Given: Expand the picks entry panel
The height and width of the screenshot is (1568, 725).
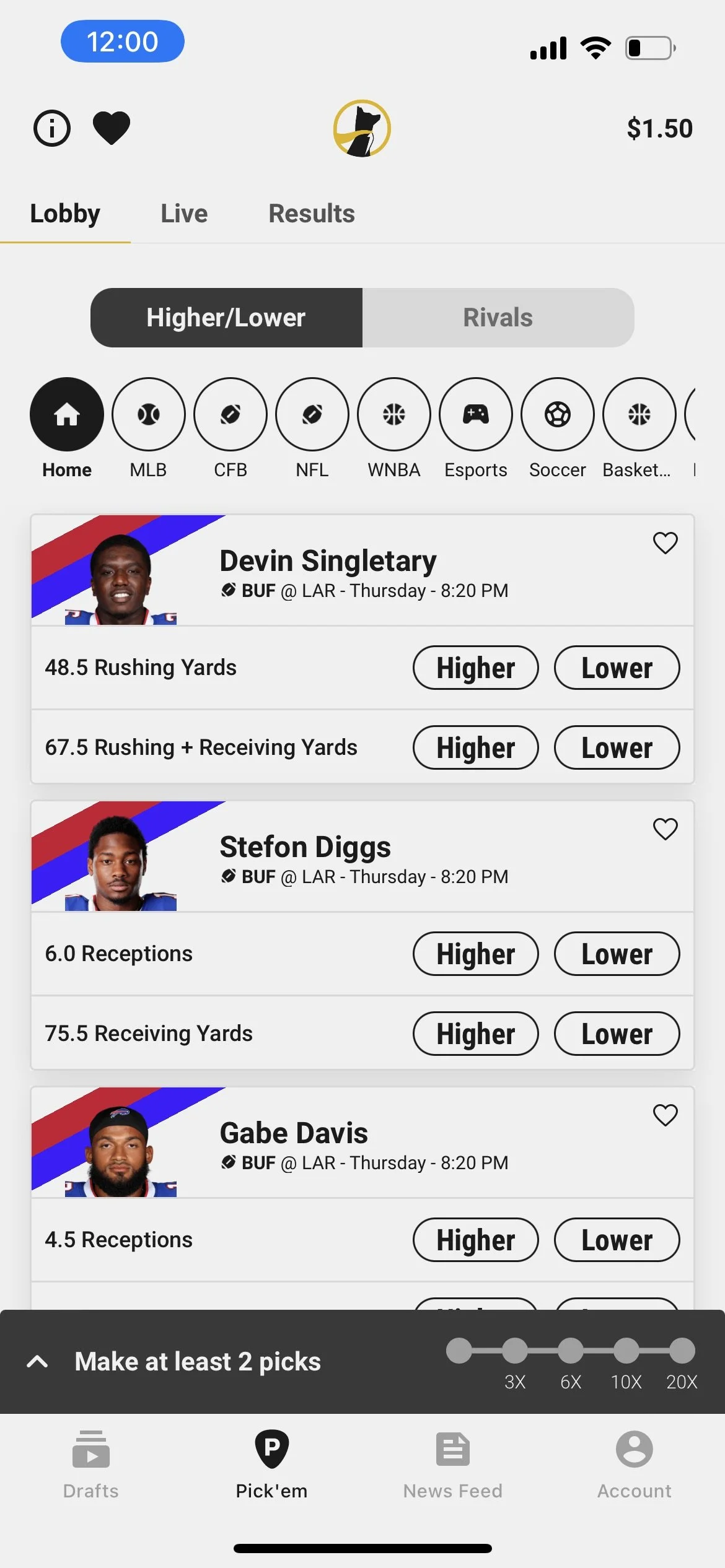Looking at the screenshot, I should click(38, 1361).
